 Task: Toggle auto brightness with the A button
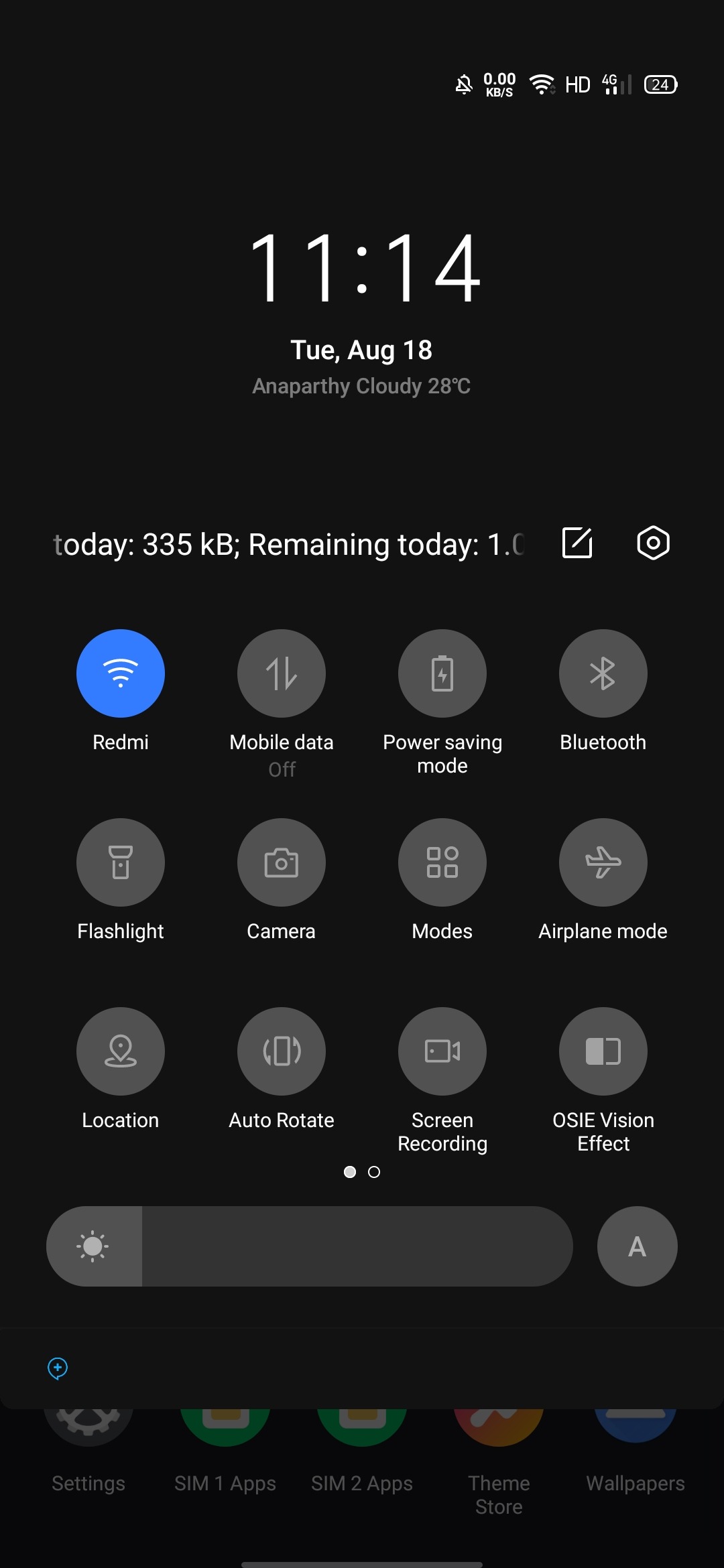(637, 1246)
